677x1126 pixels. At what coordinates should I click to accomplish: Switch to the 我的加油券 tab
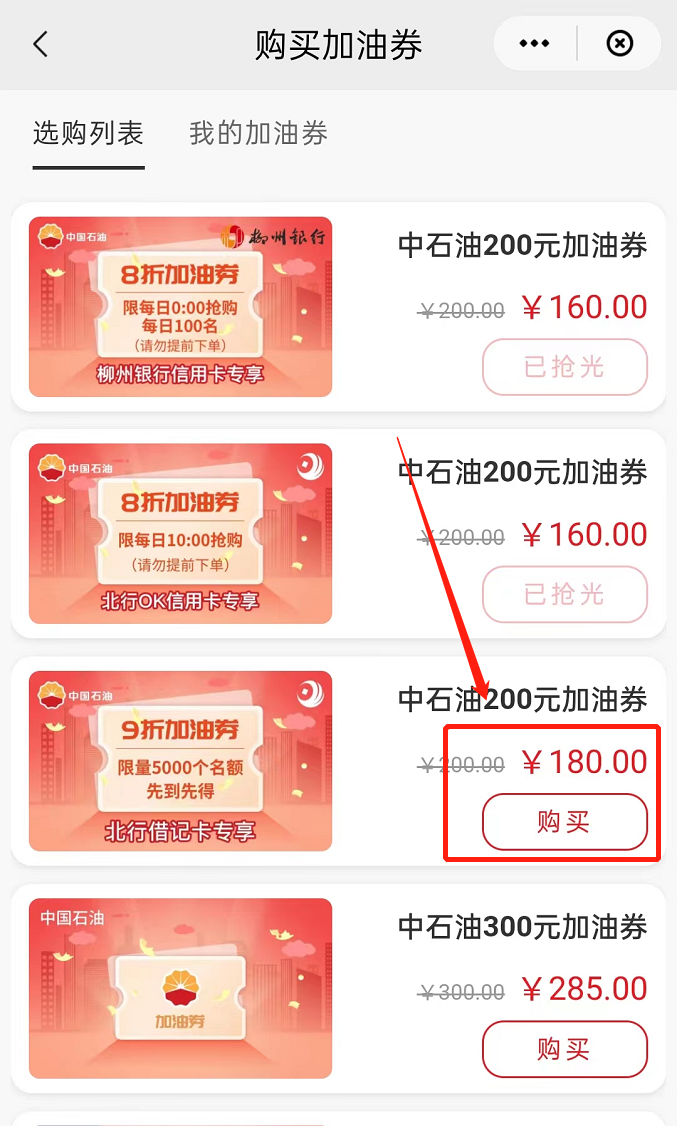(x=258, y=134)
